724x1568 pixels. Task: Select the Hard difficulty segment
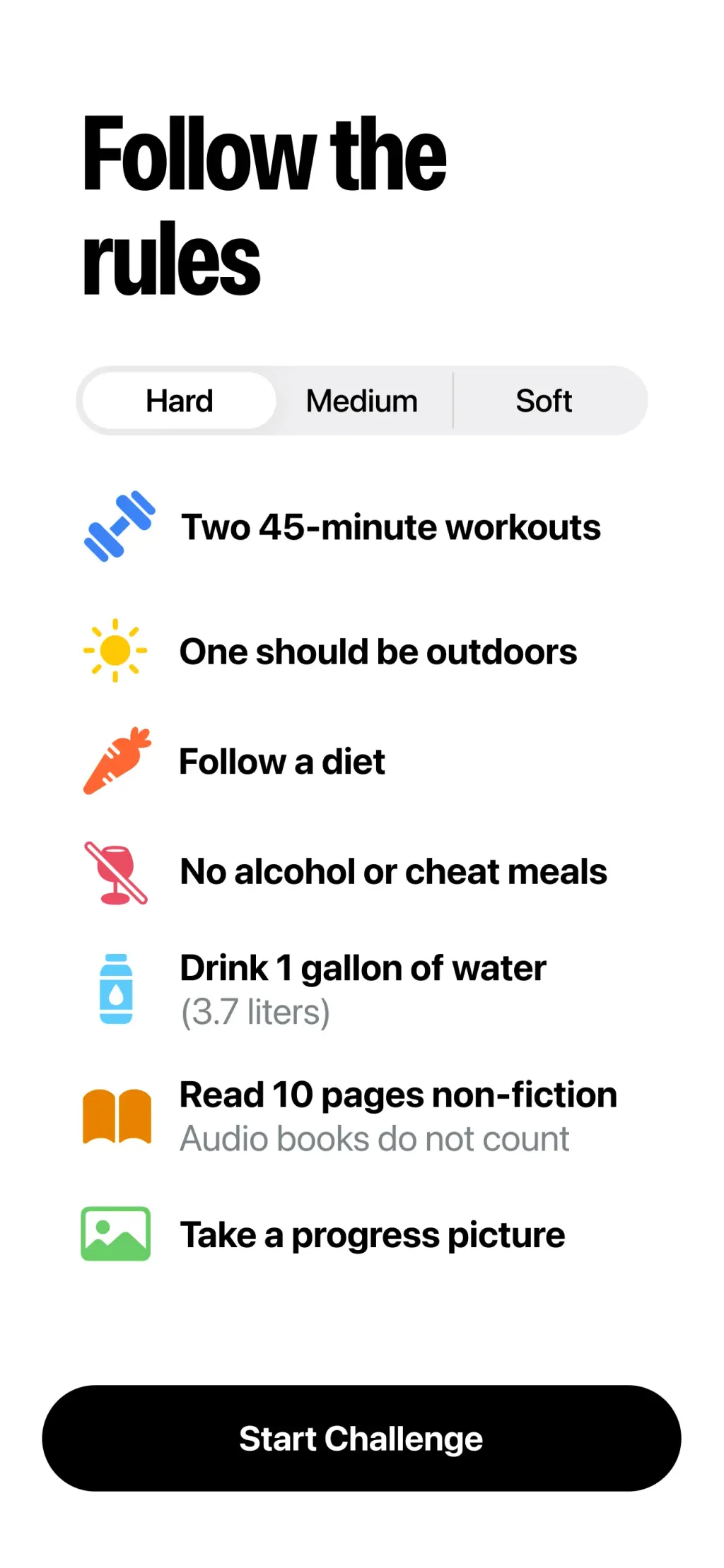click(x=180, y=401)
